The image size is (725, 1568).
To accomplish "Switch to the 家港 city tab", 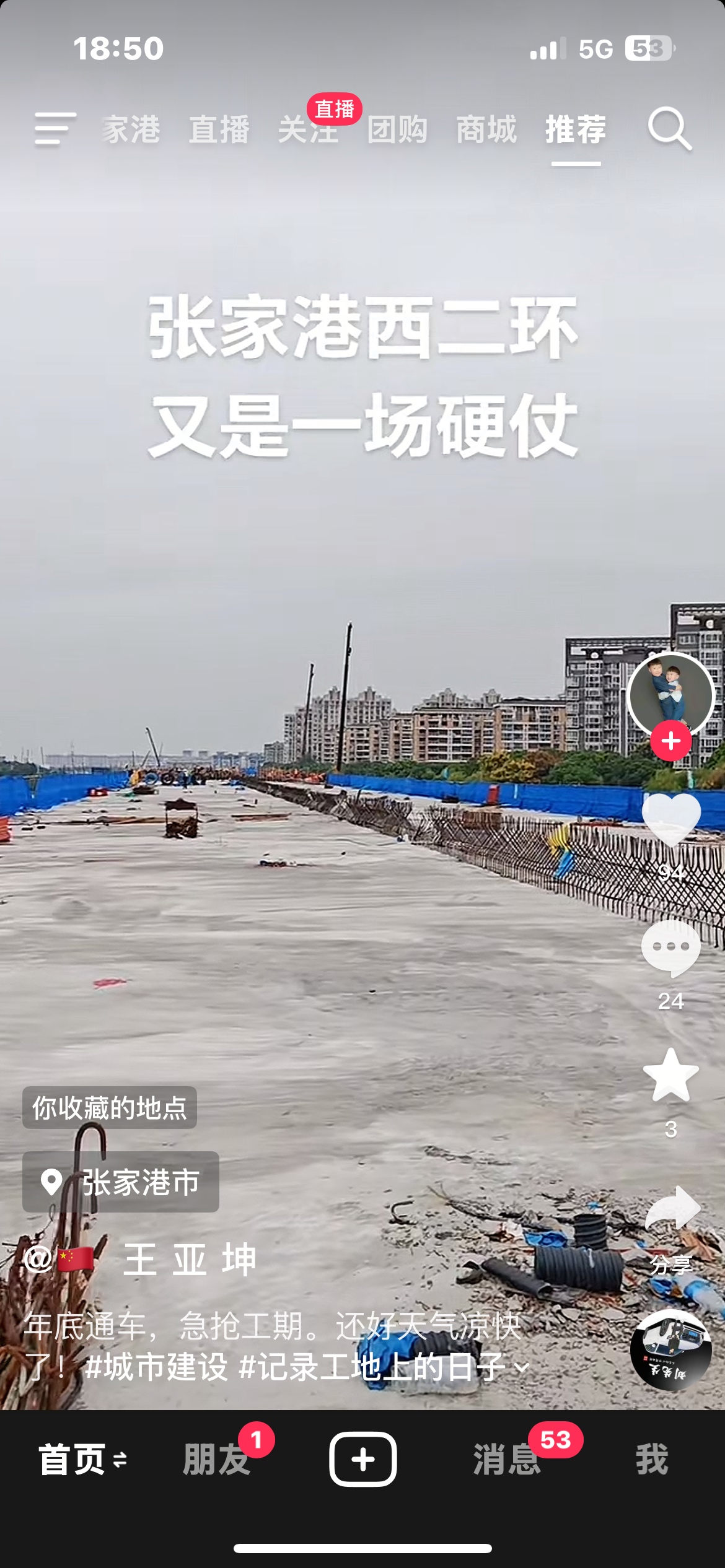I will (x=131, y=129).
